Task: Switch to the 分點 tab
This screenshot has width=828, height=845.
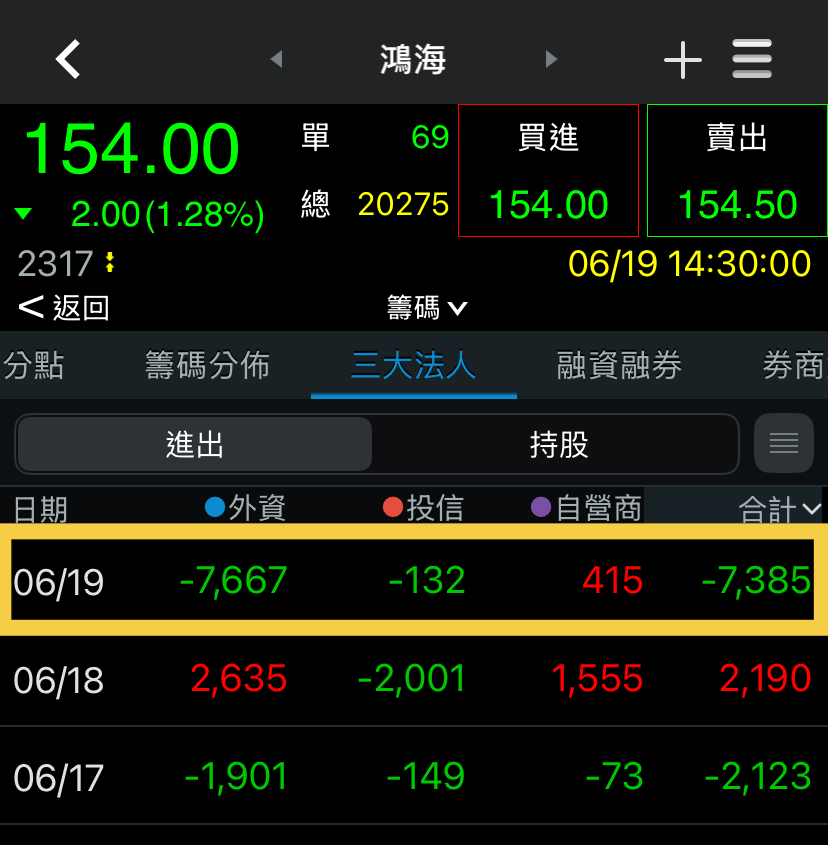Action: pyautogui.click(x=33, y=366)
